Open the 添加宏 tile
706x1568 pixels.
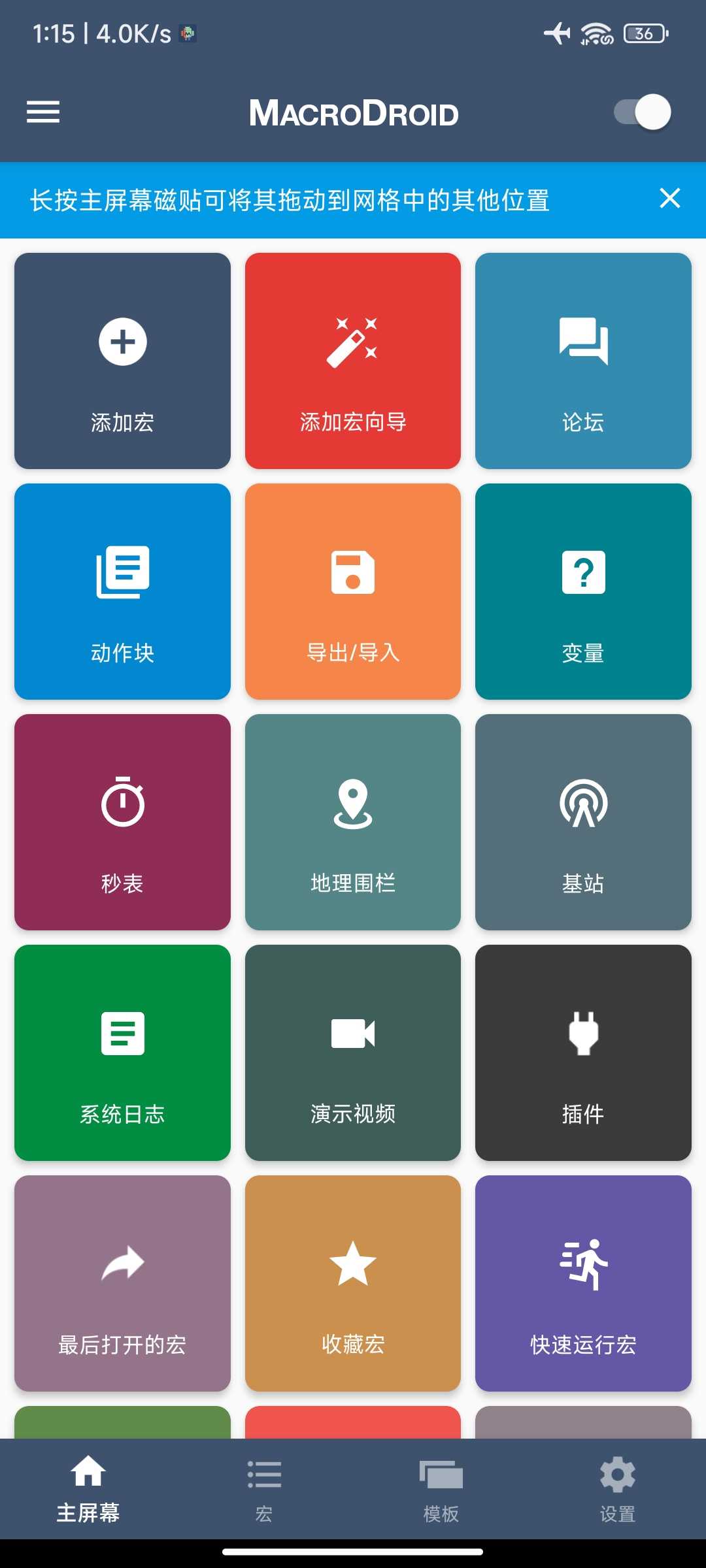tap(122, 361)
